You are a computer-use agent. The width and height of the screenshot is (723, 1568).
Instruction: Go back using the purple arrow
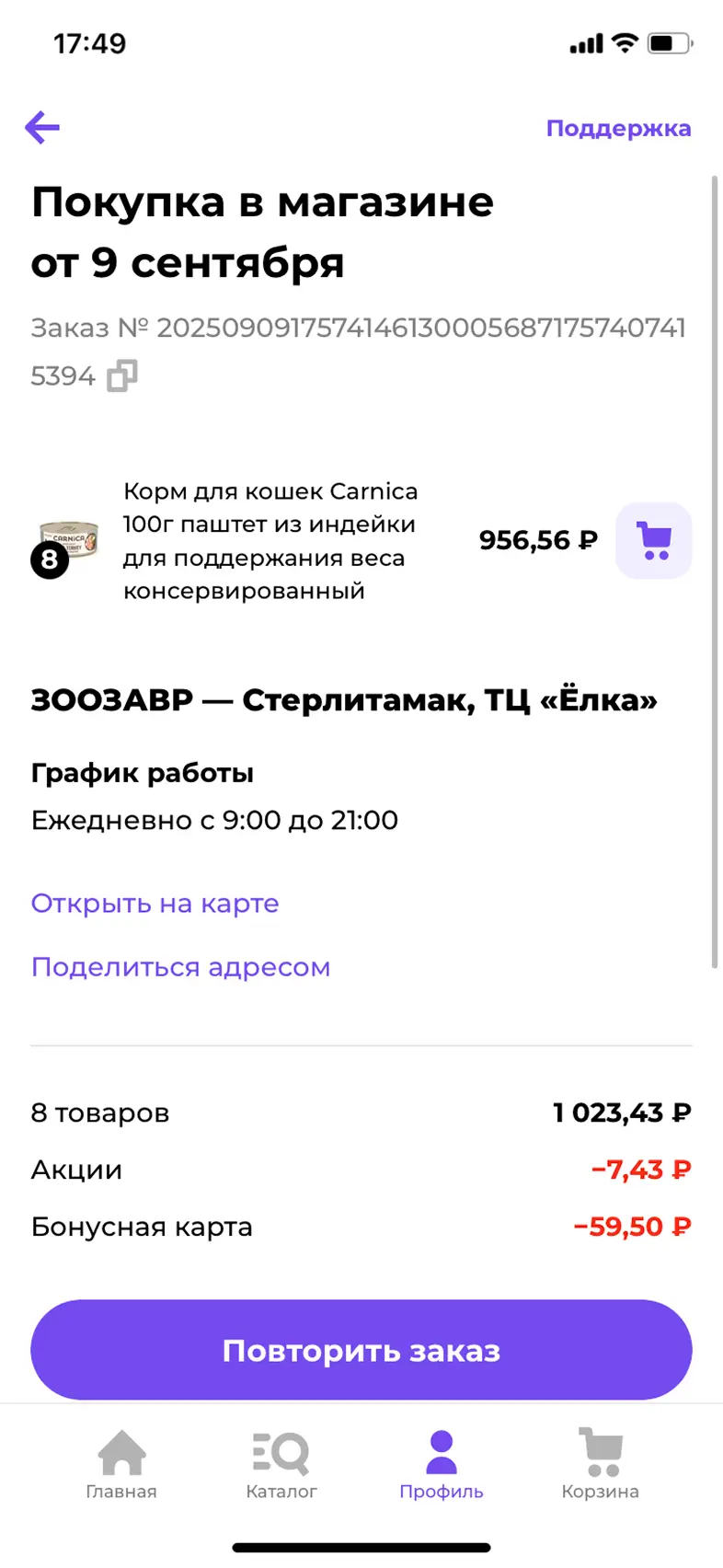point(42,128)
